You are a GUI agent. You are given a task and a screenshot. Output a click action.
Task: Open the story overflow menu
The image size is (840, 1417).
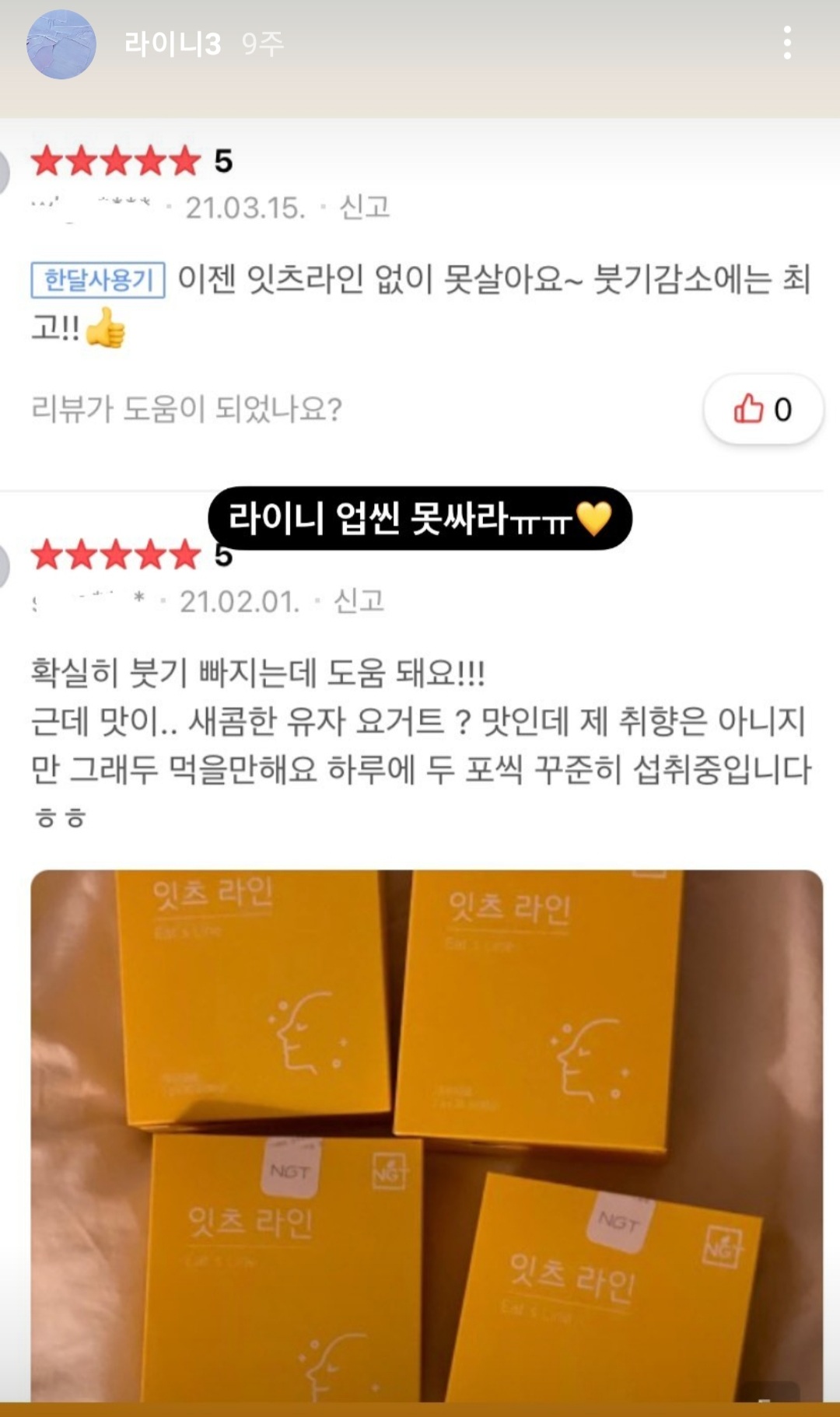click(787, 43)
